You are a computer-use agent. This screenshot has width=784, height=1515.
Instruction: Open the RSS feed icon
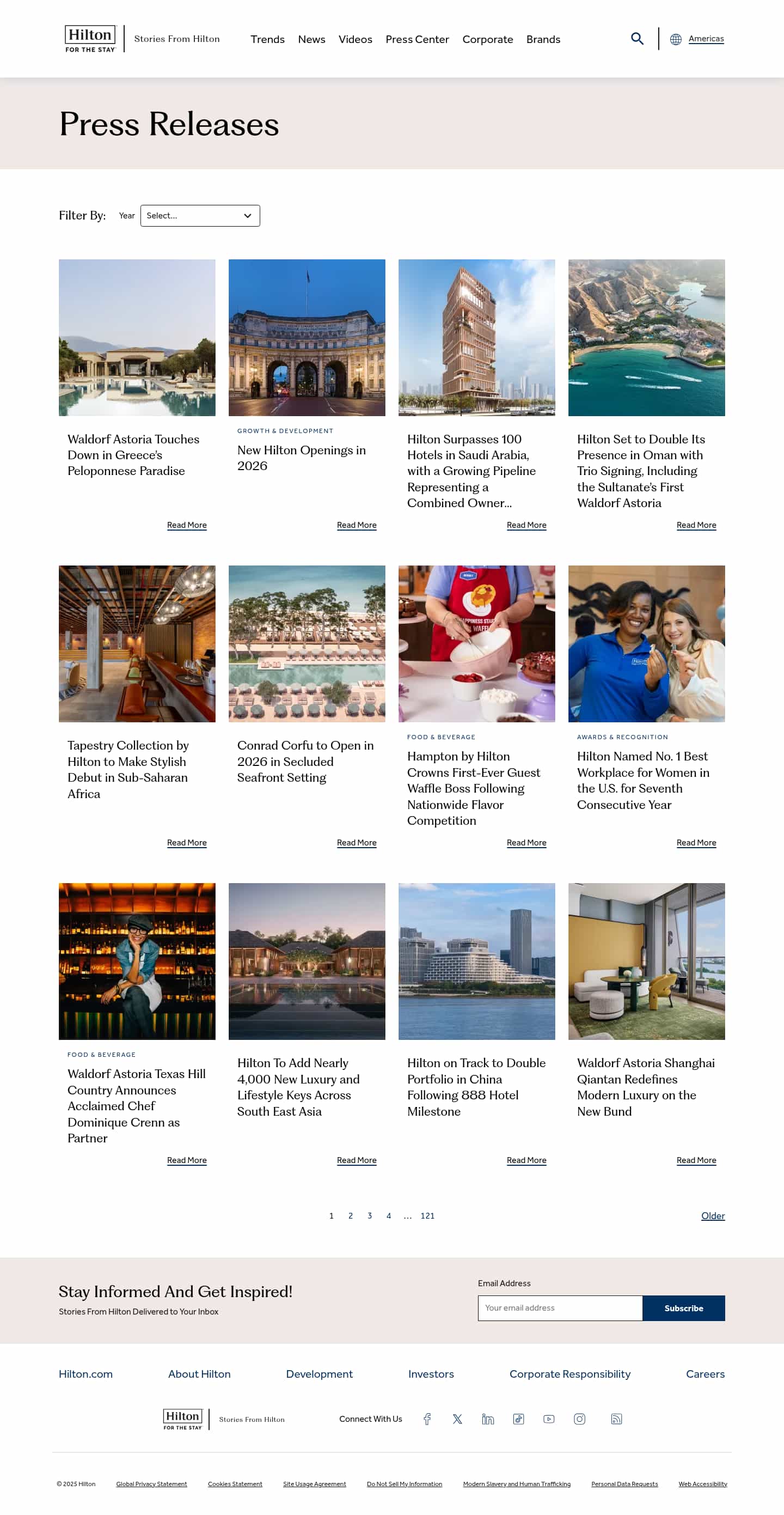pyautogui.click(x=616, y=1419)
